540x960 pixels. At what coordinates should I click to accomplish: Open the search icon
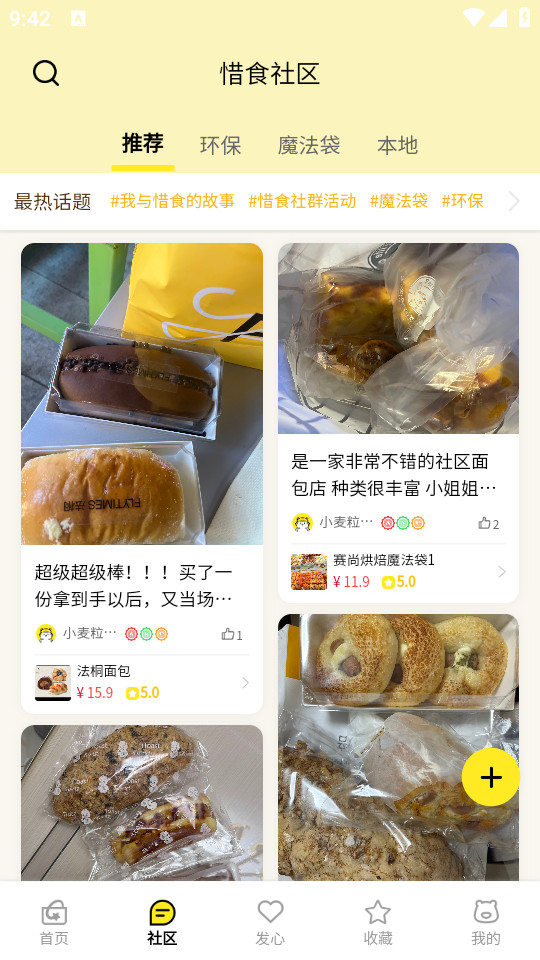[46, 73]
